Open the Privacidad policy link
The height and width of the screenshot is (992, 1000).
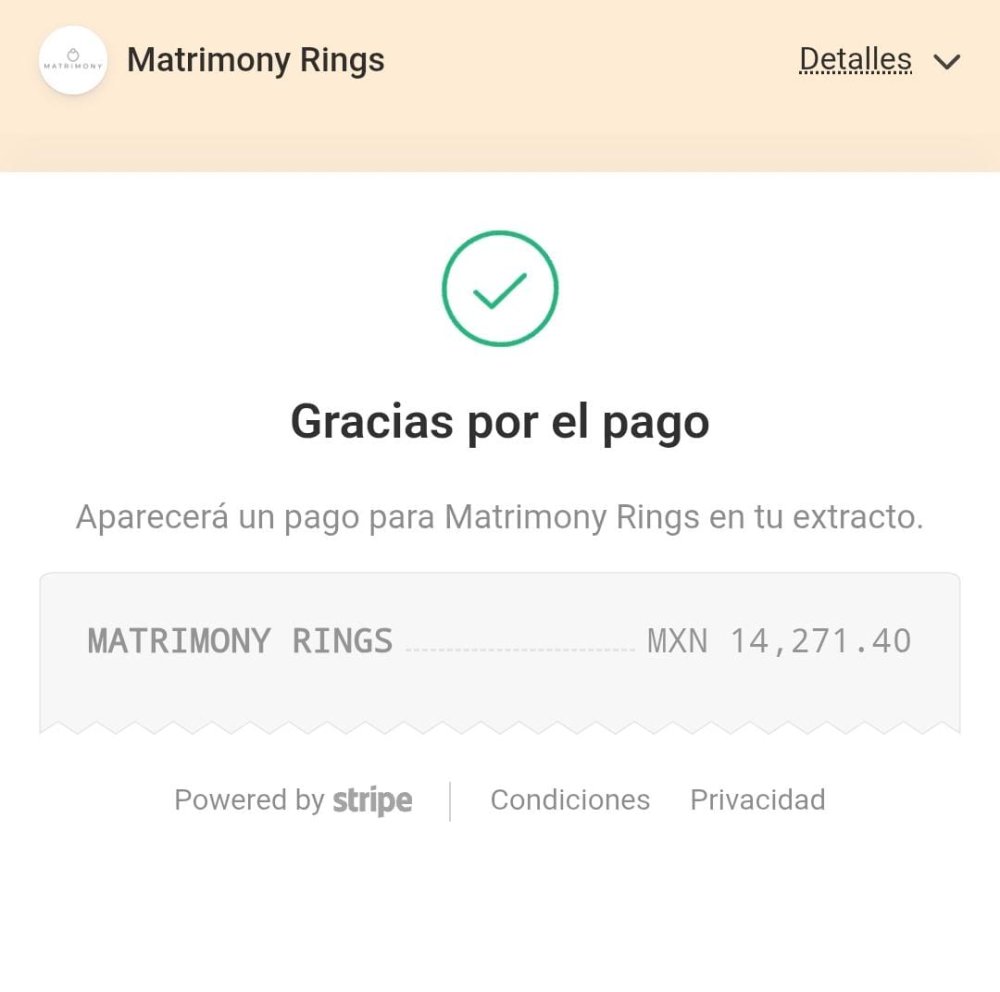pyautogui.click(x=757, y=800)
